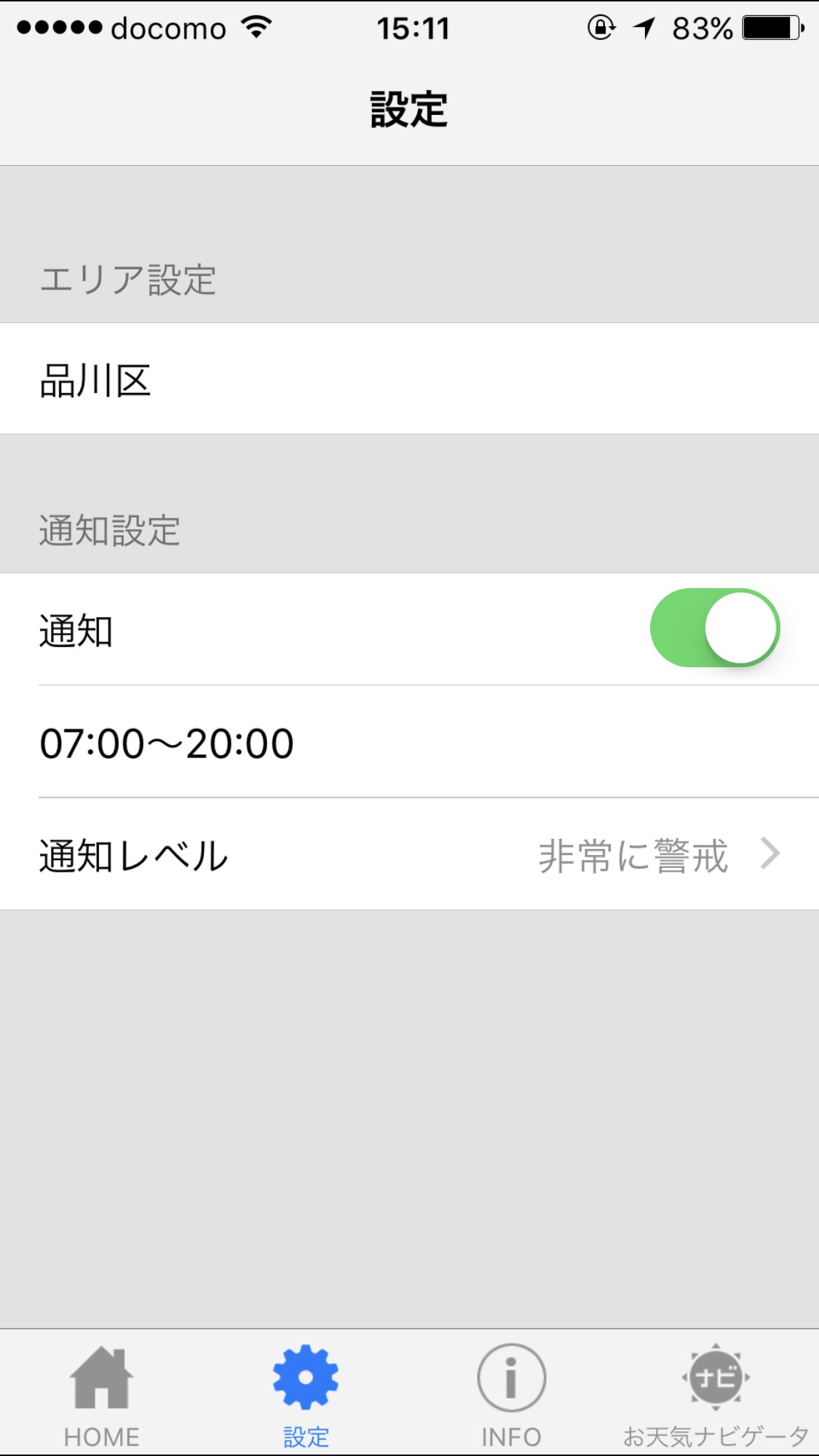Turn off the 通知 switch
Screen dimensions: 819x1456
tap(714, 628)
